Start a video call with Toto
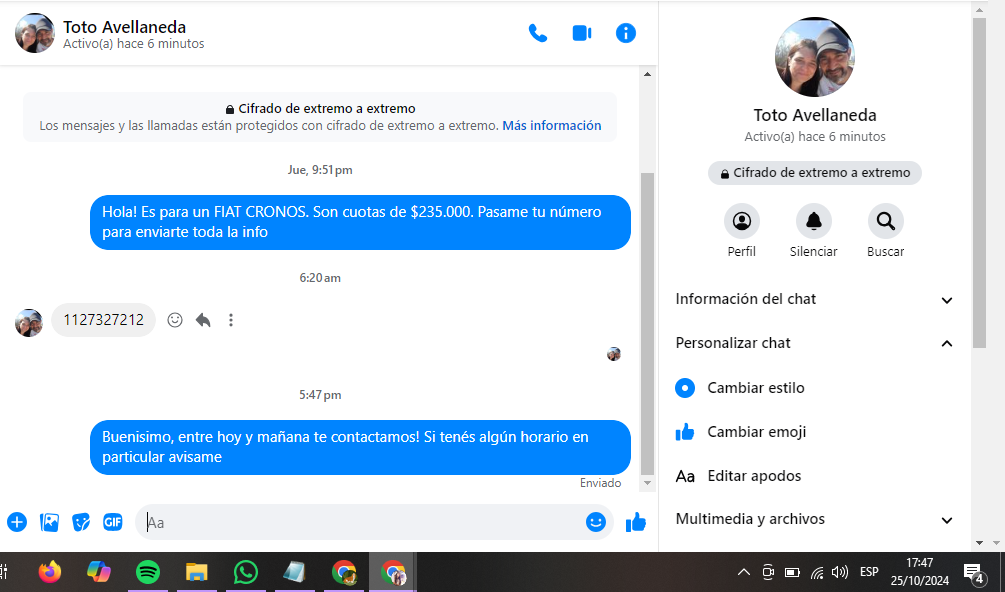 [582, 33]
